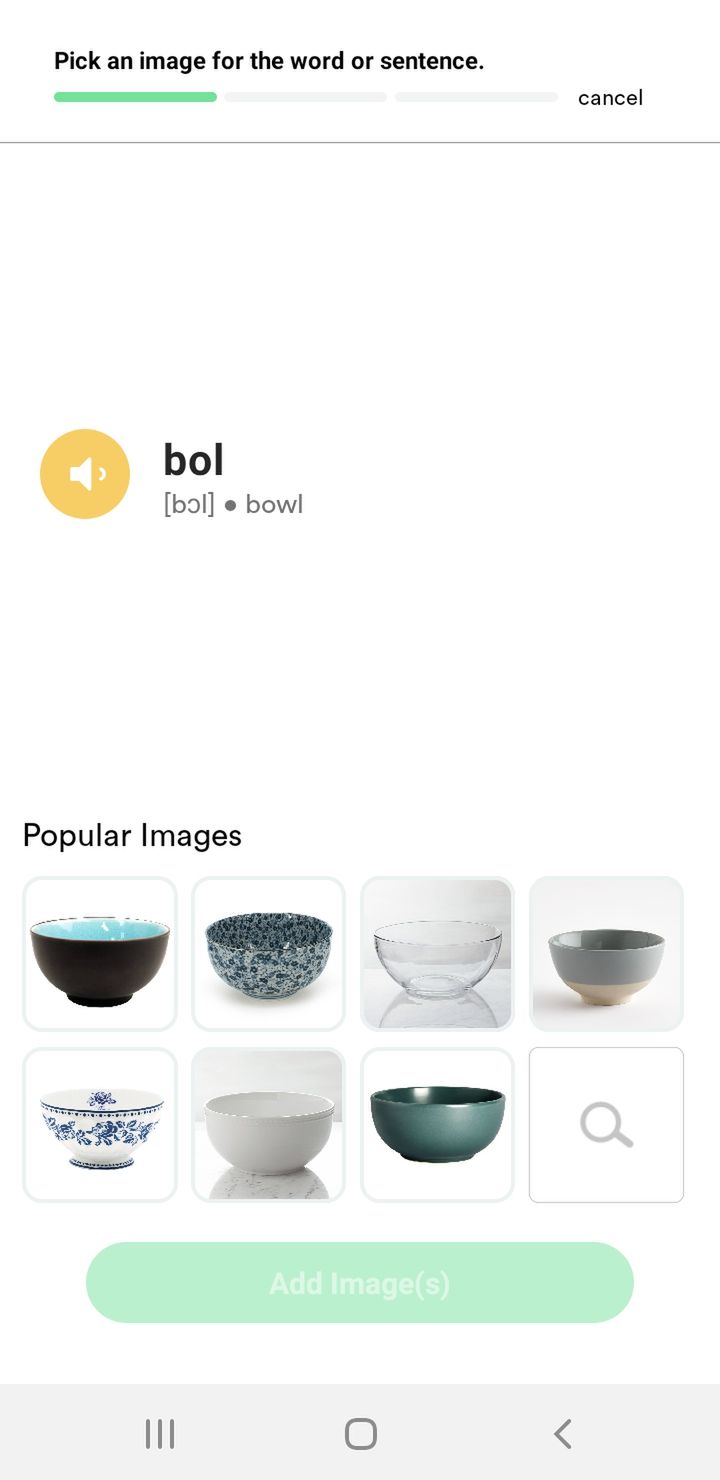Open recent apps from the navigation bar

click(x=160, y=1434)
